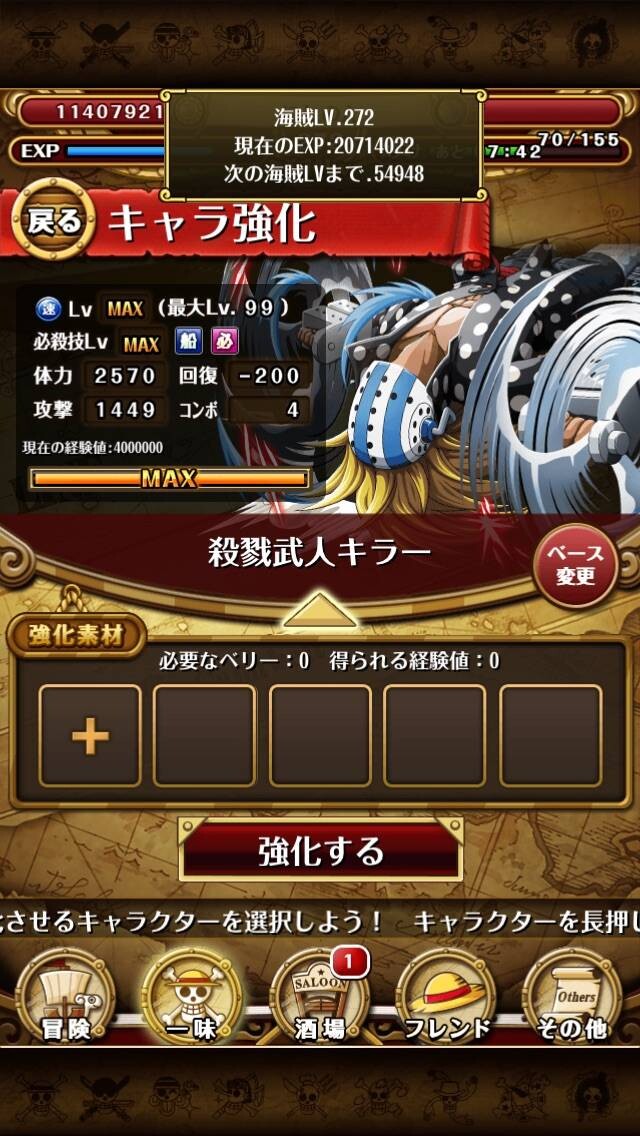Viewport: 640px width, 1136px height.
Task: Tap the 戻る back button
Action: pyautogui.click(x=53, y=220)
